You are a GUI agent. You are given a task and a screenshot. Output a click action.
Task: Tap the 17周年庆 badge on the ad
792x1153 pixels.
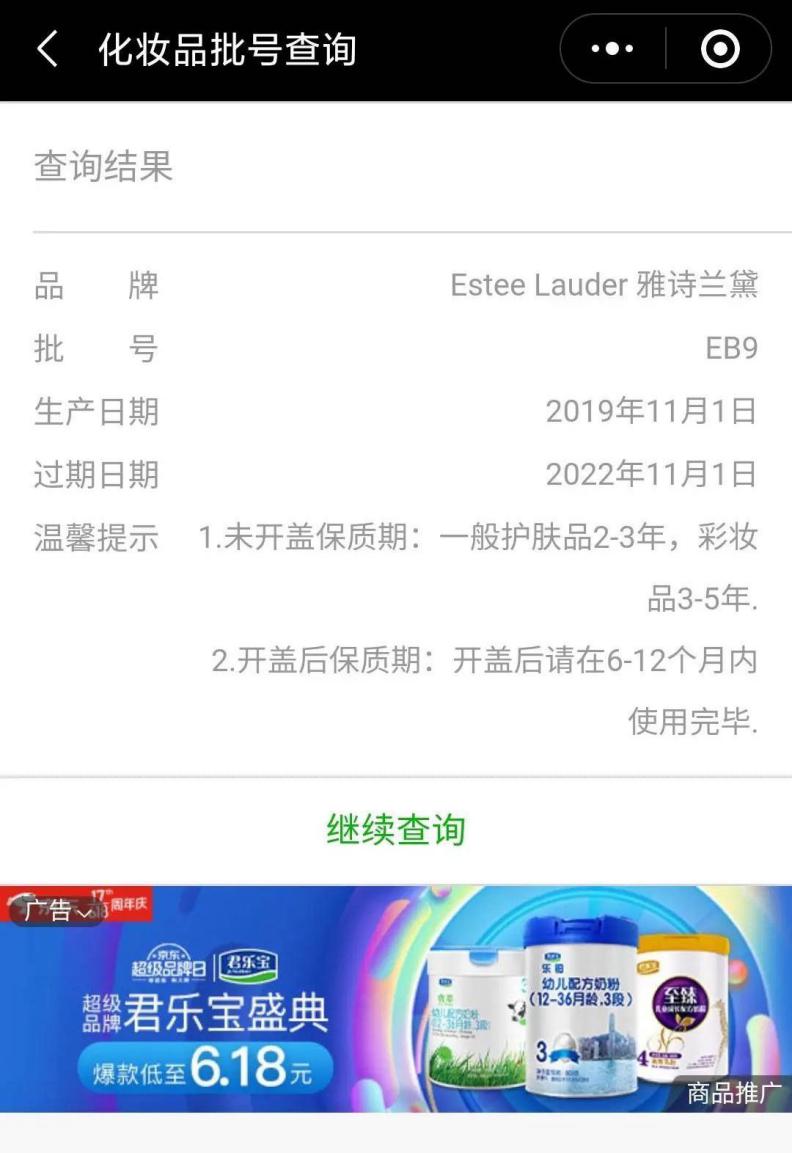pyautogui.click(x=115, y=900)
